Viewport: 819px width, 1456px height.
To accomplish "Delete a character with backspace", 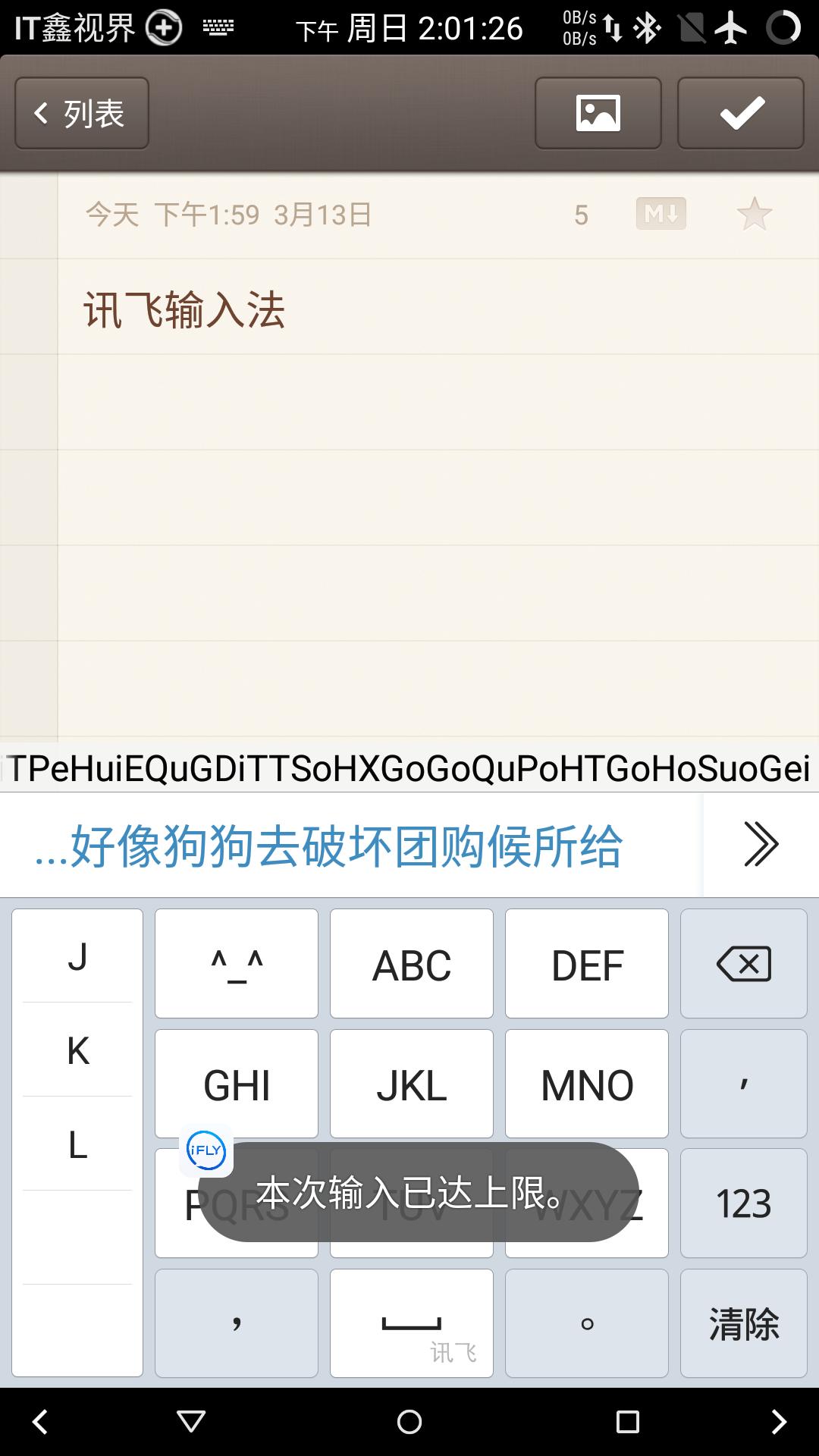I will tap(743, 964).
